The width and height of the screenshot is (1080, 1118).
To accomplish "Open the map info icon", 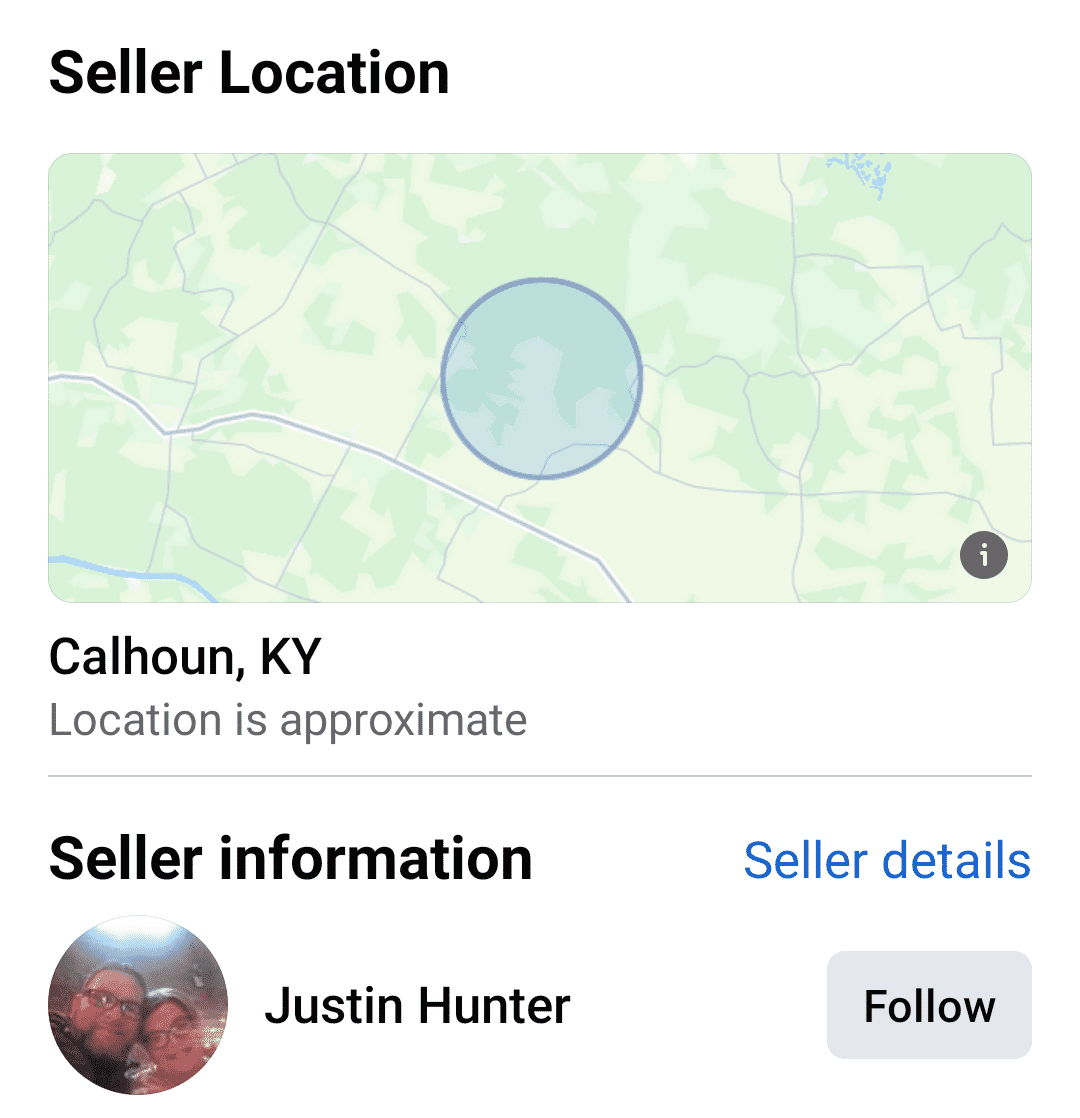I will click(983, 554).
